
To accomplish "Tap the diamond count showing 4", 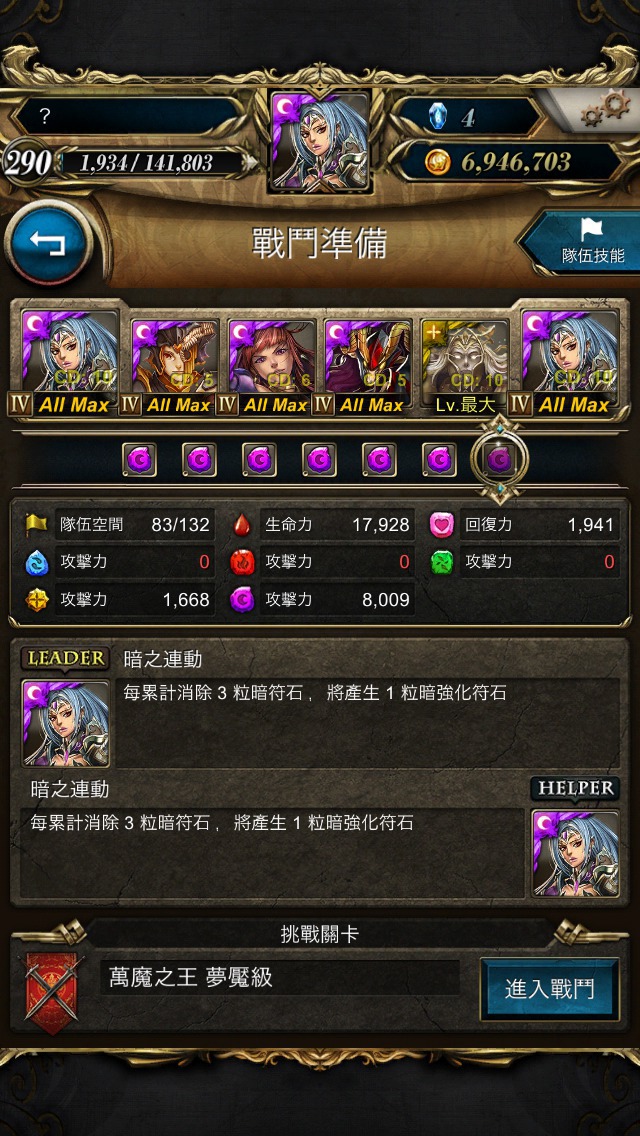I will click(x=467, y=117).
